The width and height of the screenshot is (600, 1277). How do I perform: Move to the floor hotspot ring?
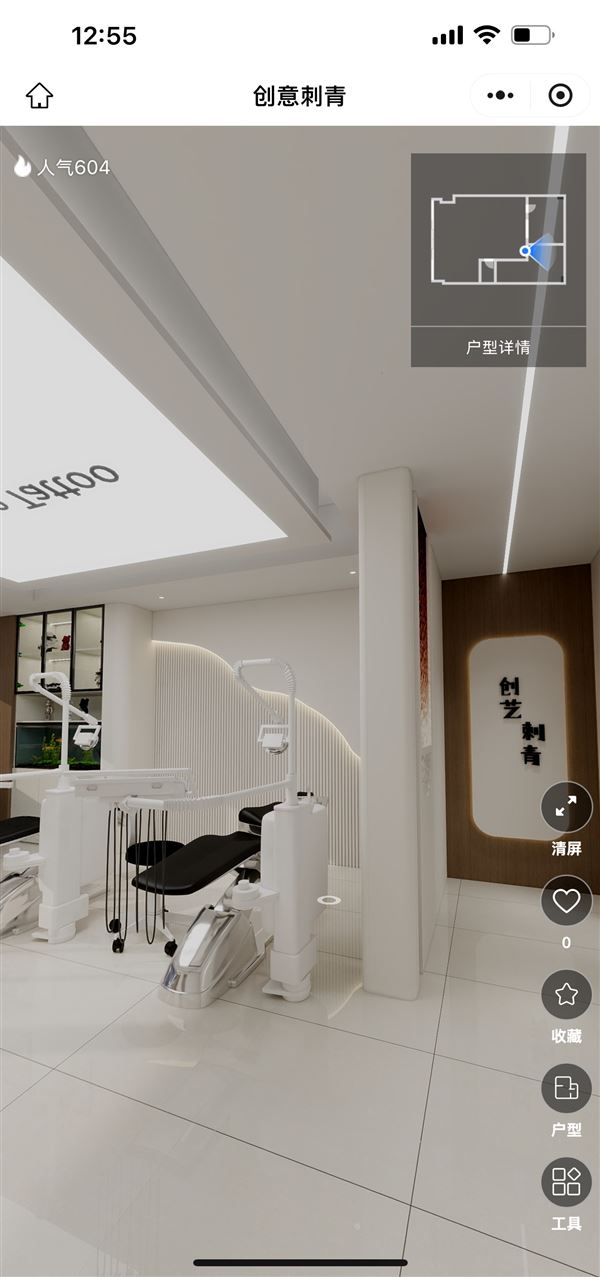(x=328, y=901)
